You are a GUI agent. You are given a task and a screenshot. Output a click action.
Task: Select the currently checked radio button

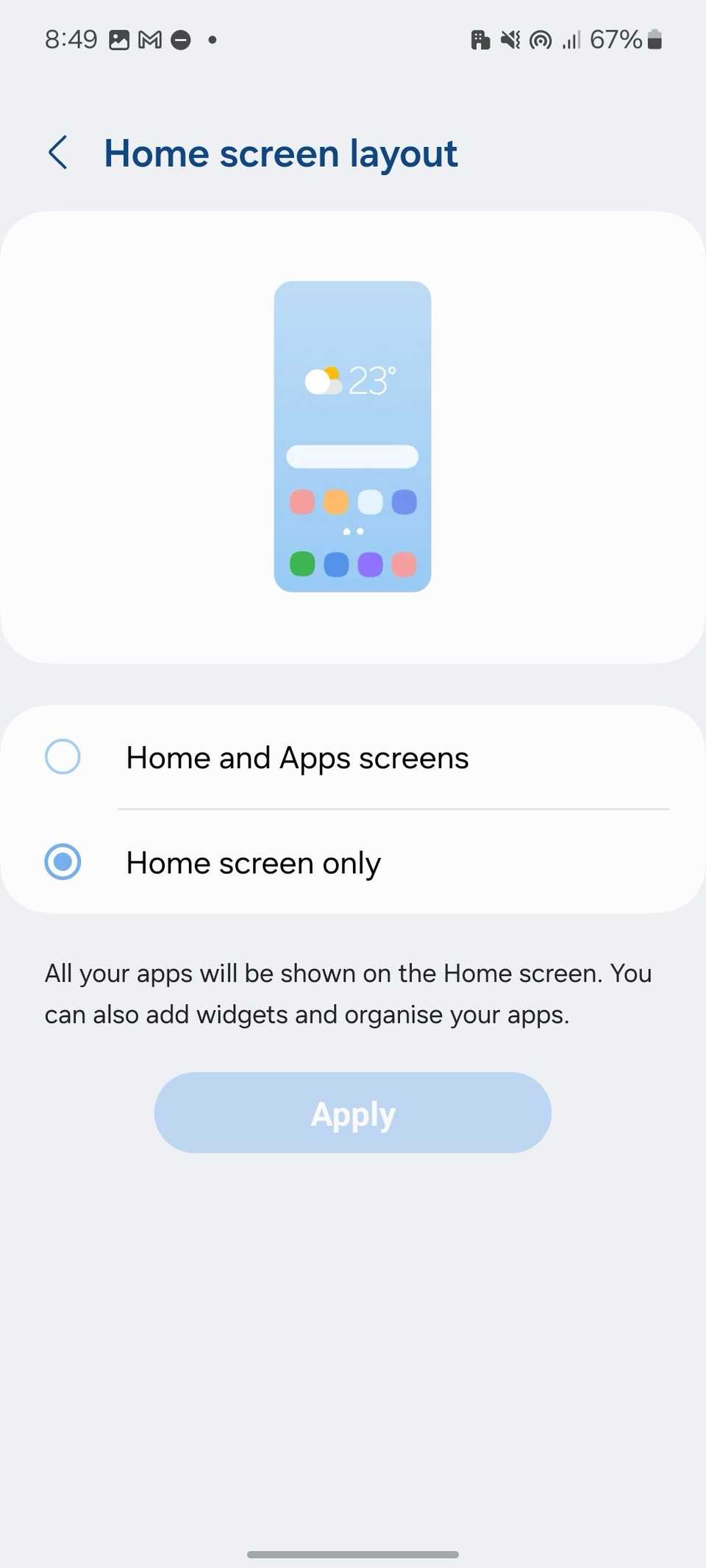click(x=63, y=862)
